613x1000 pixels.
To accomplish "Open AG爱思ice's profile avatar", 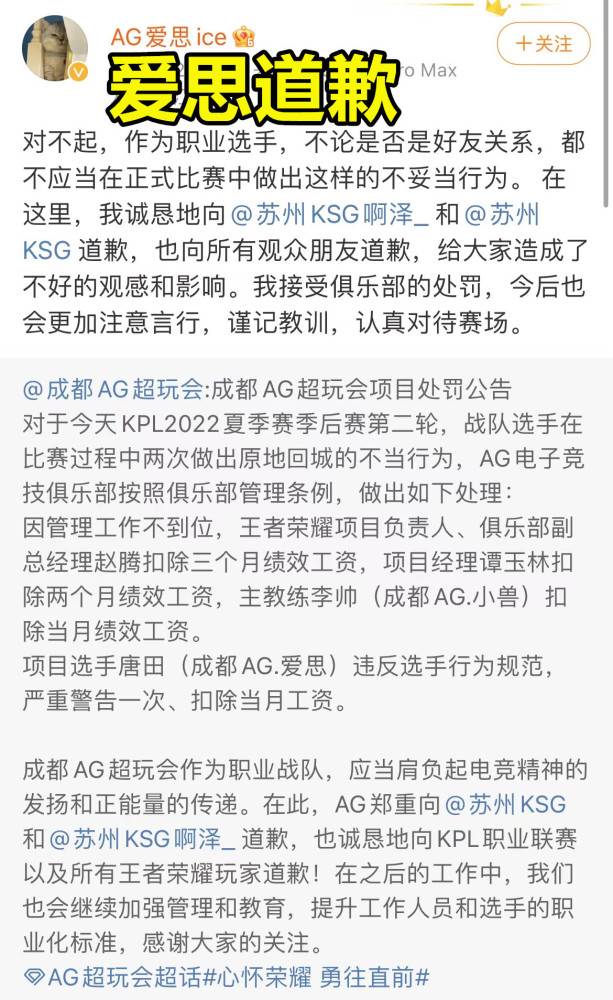I will coord(55,48).
